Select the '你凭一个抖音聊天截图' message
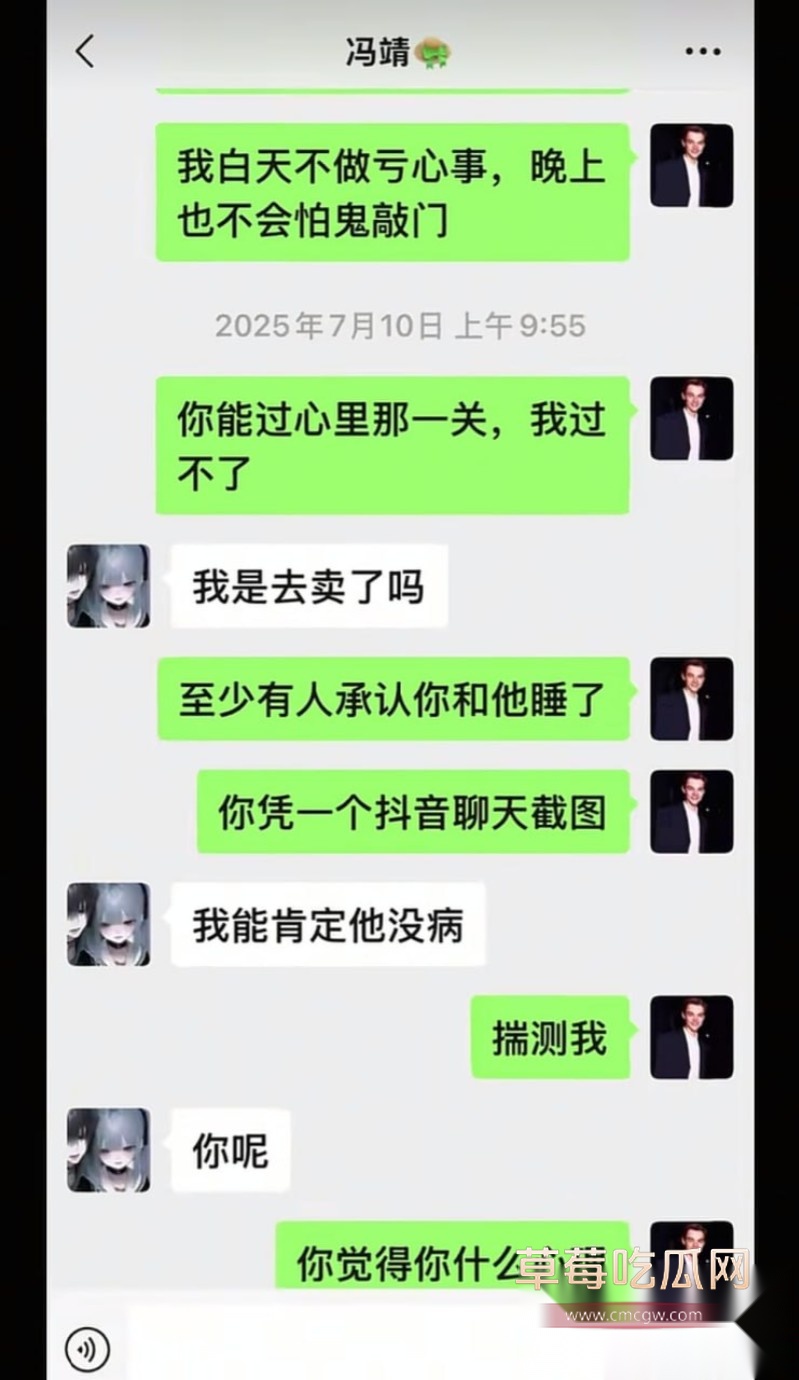799x1380 pixels. coord(411,812)
